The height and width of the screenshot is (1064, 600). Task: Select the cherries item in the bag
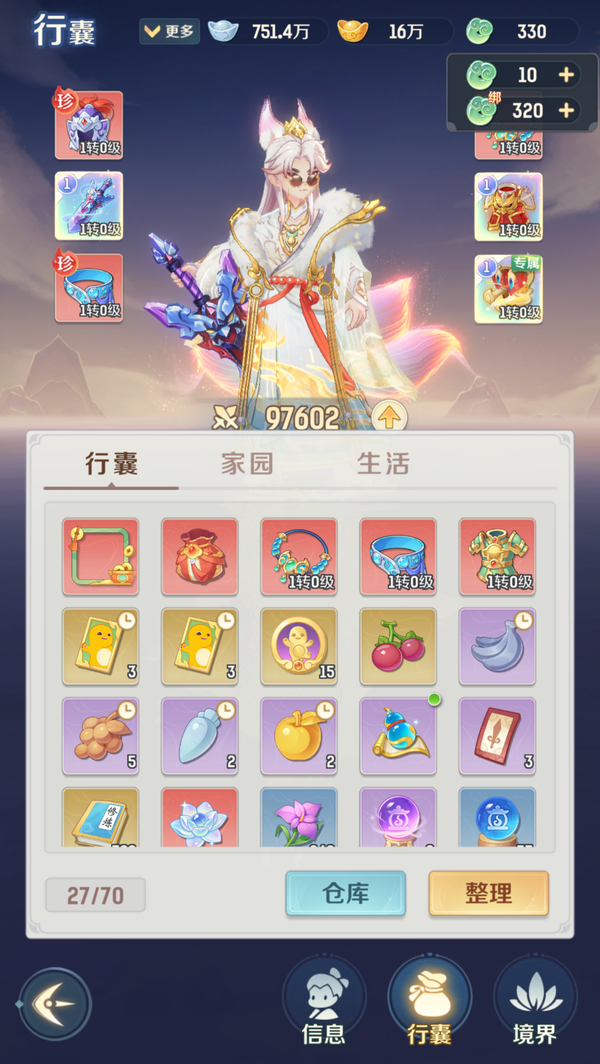click(398, 646)
